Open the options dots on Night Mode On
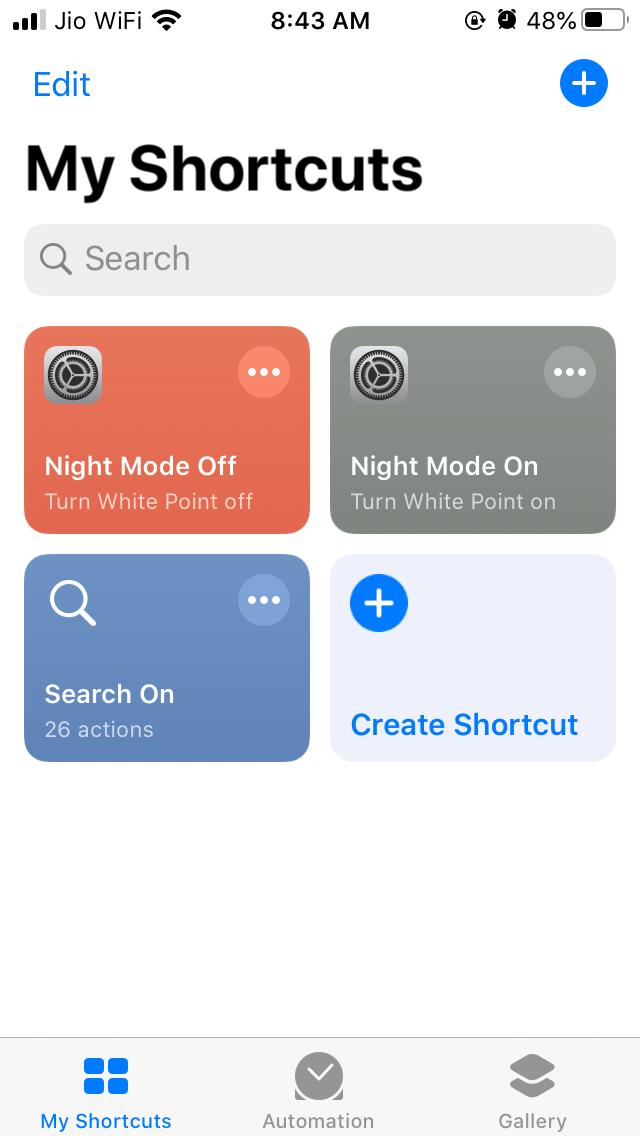640x1136 pixels. pos(570,372)
